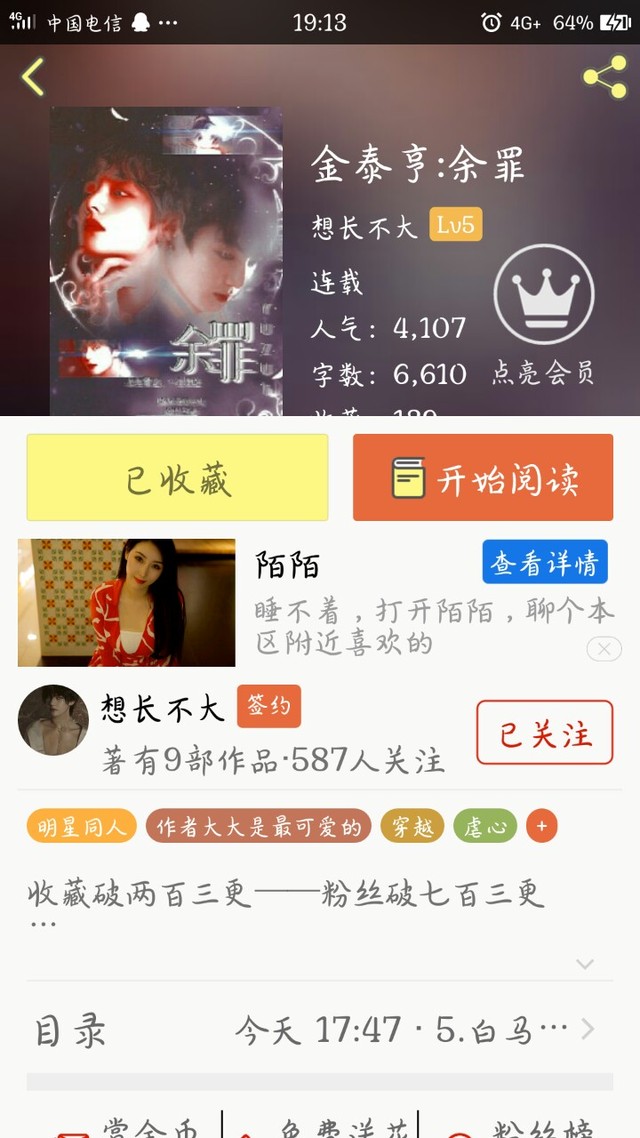640x1138 pixels.
Task: Open the 目录 chapter list
Action: pyautogui.click(x=318, y=1030)
